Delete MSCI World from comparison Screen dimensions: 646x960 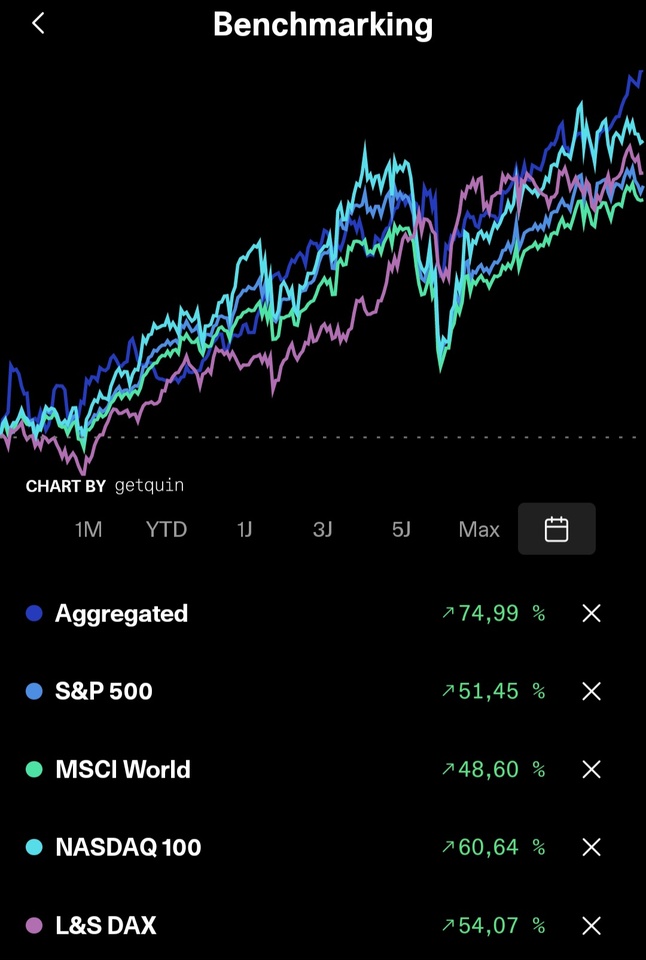coord(591,769)
